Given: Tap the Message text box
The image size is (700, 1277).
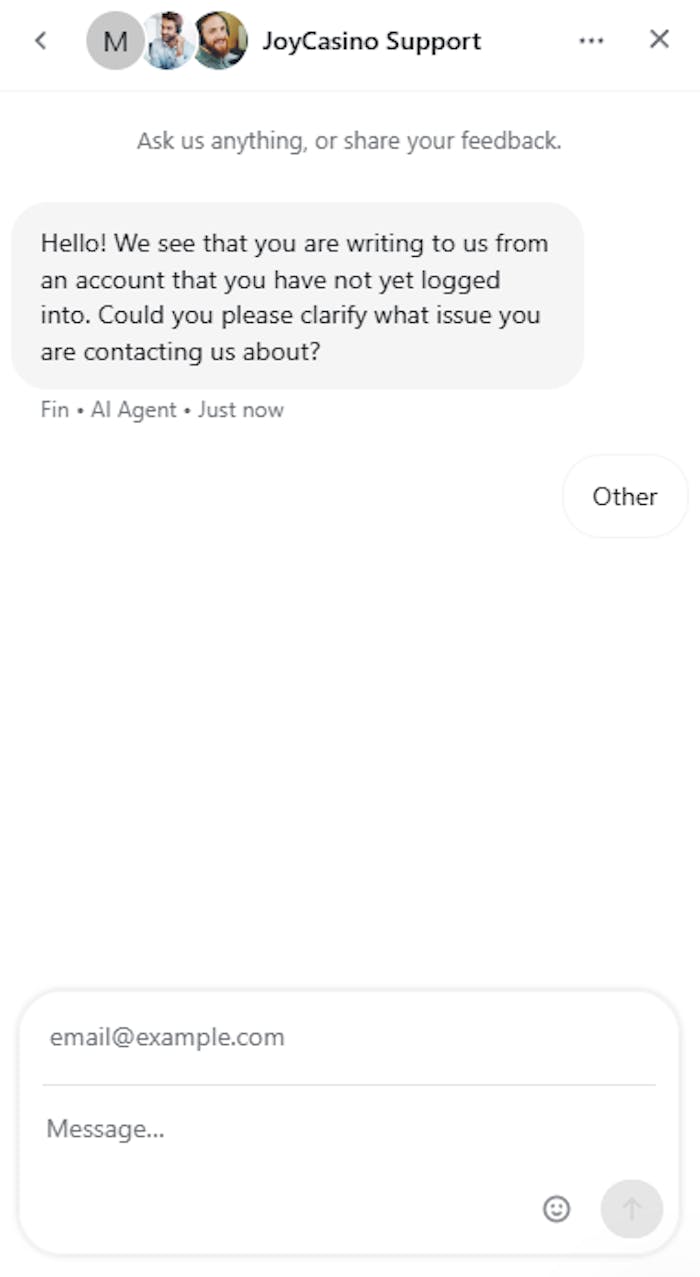Looking at the screenshot, I should pyautogui.click(x=290, y=1130).
